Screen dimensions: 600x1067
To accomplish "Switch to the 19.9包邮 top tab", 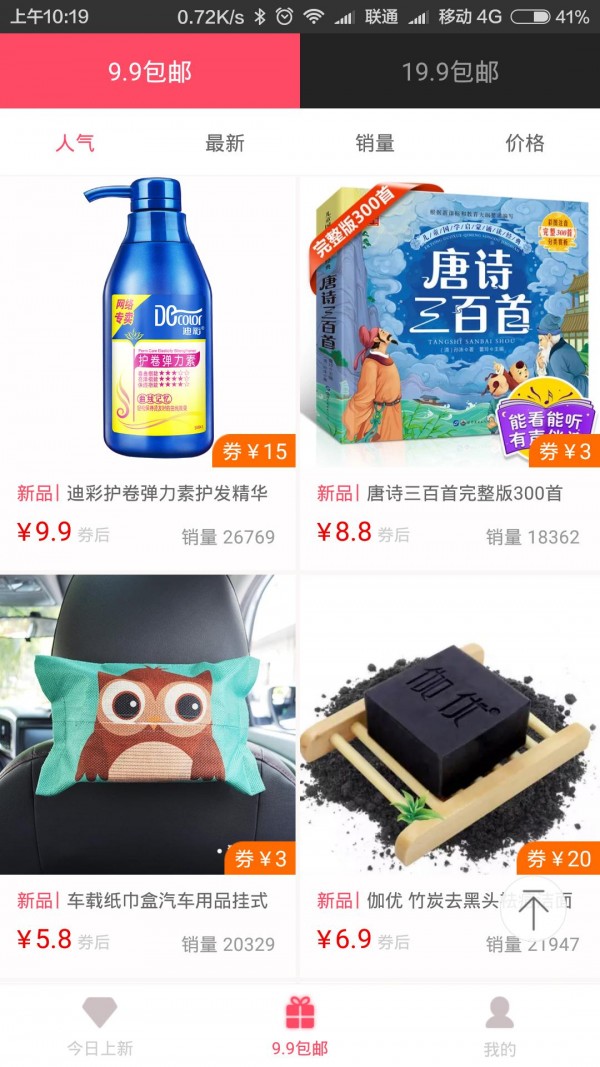I will click(x=450, y=71).
